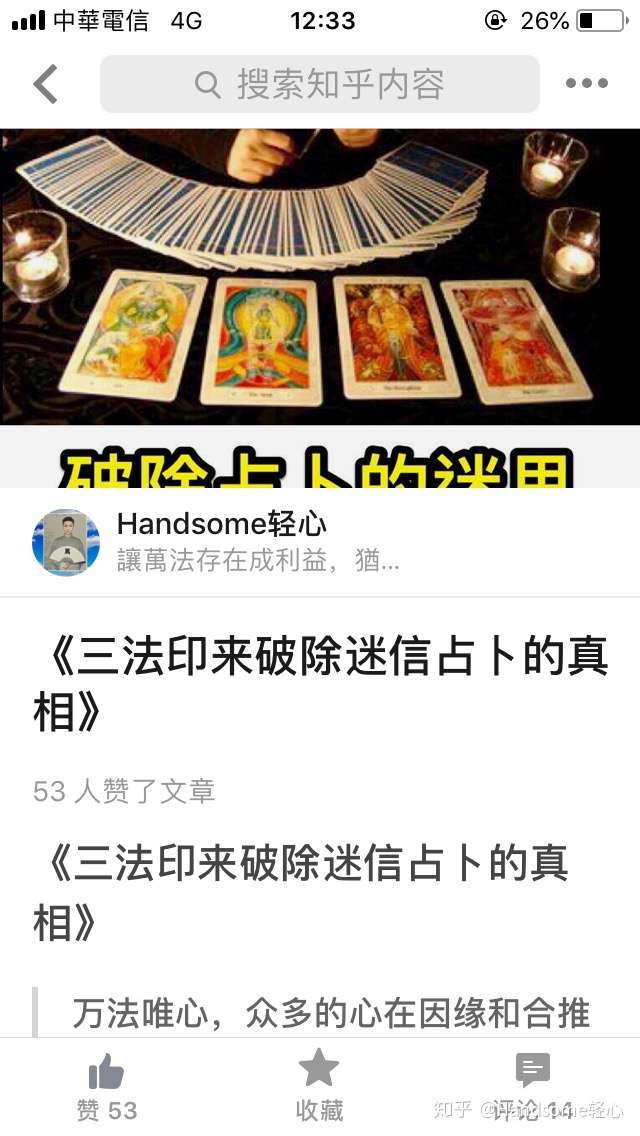Go back using the top-left arrow

[45, 84]
